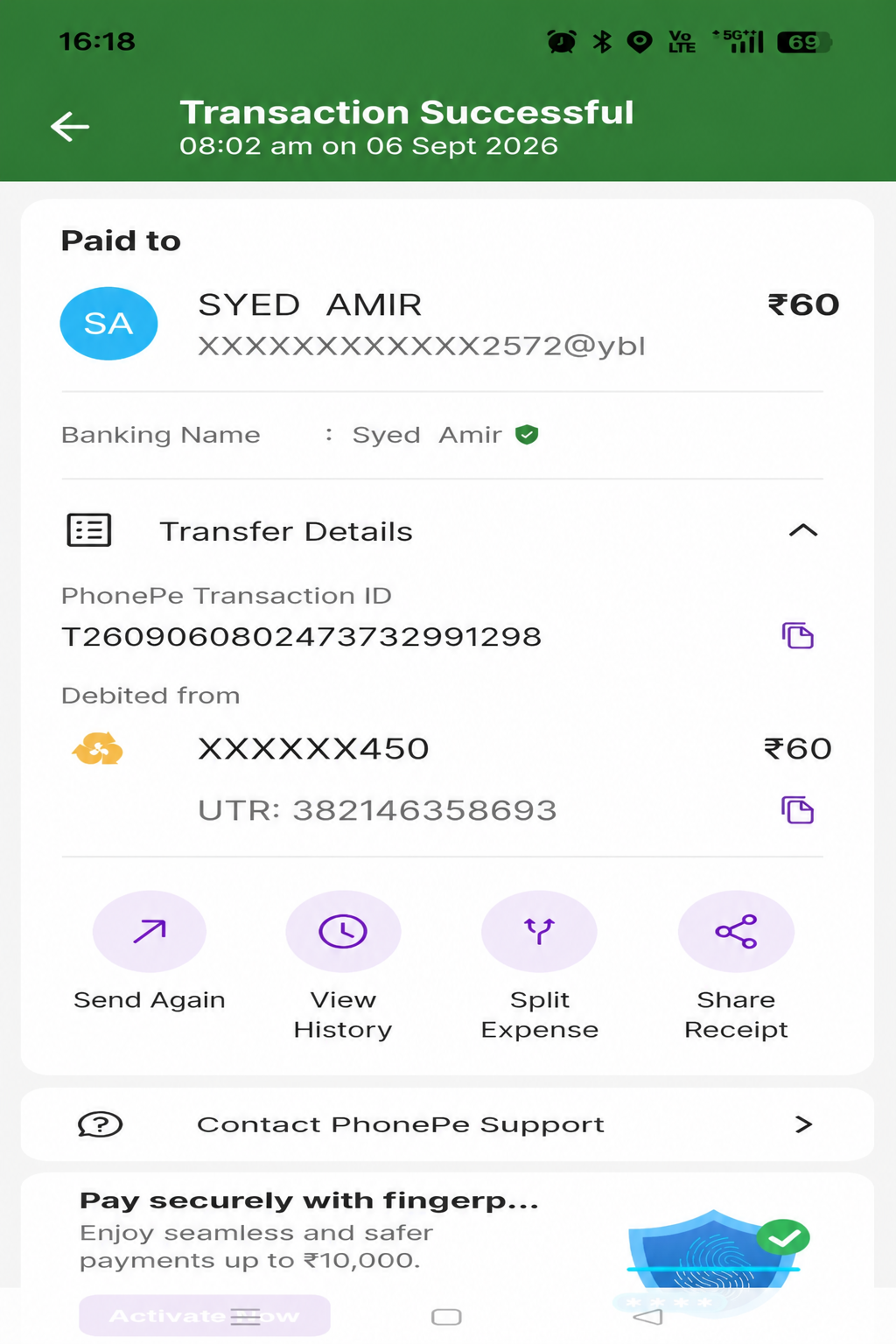The width and height of the screenshot is (896, 1344).
Task: Open Contact PhonePe Support
Action: click(447, 1124)
